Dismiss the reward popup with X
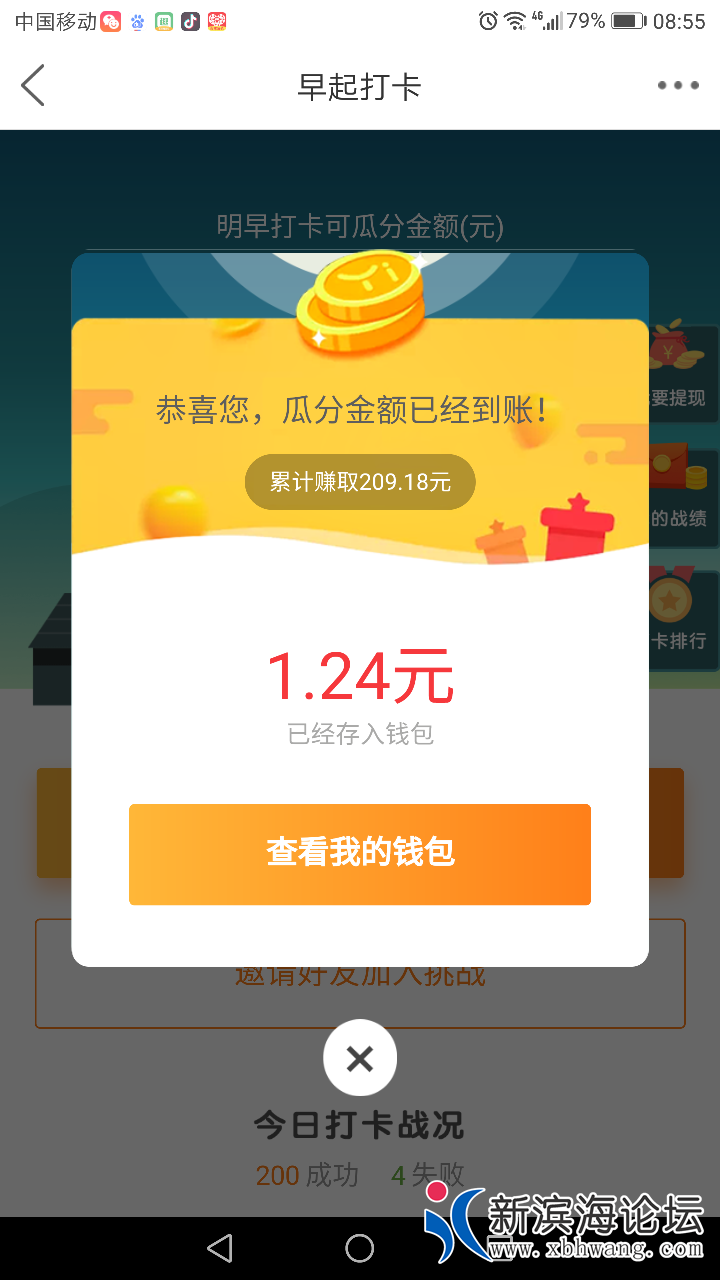Viewport: 720px width, 1280px height. (x=360, y=1058)
